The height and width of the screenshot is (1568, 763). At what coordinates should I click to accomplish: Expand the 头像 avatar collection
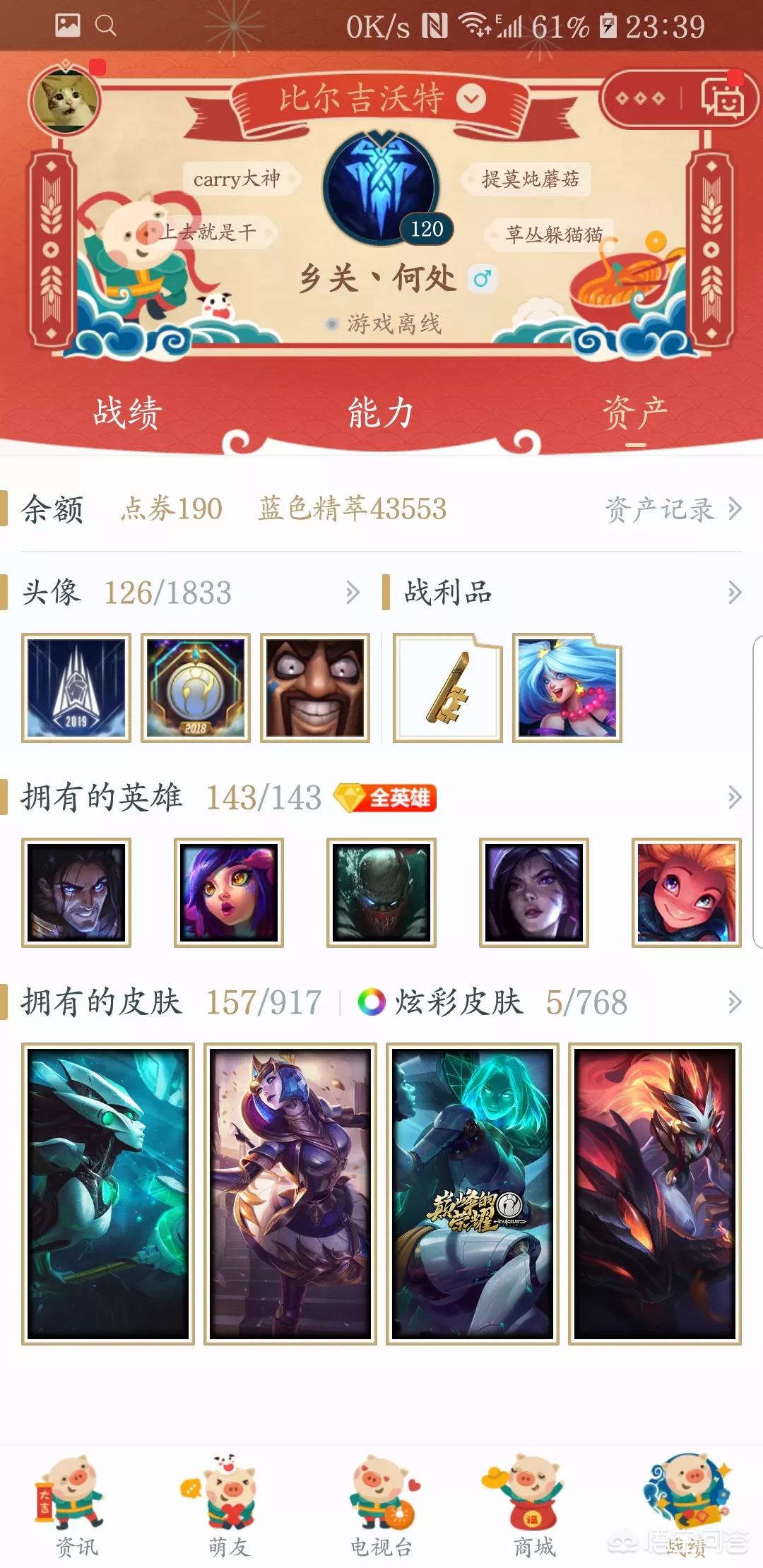tap(353, 592)
